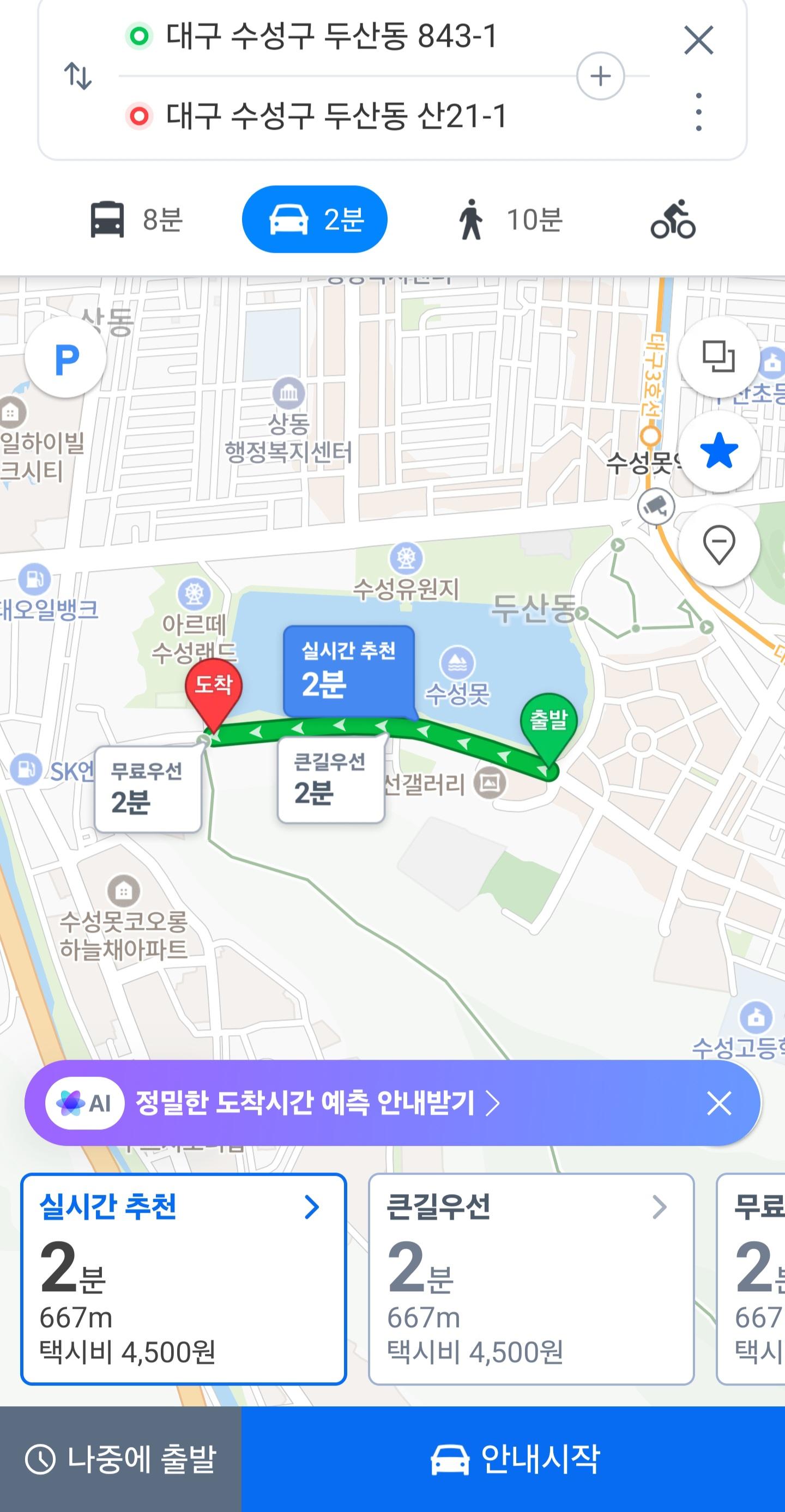Switch to walking directions 10분

point(510,220)
